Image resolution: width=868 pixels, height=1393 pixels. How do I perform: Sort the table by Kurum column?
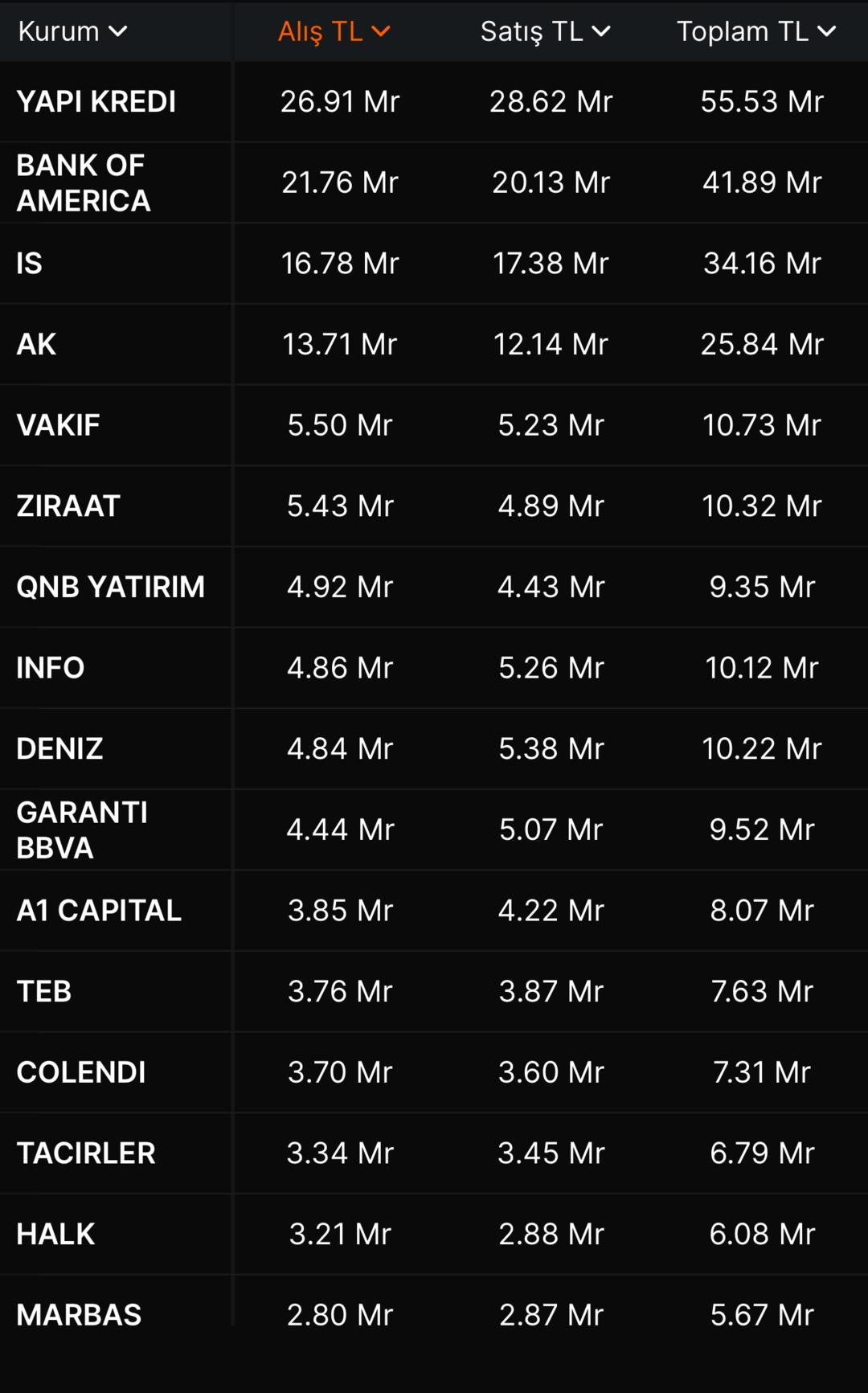click(x=72, y=31)
